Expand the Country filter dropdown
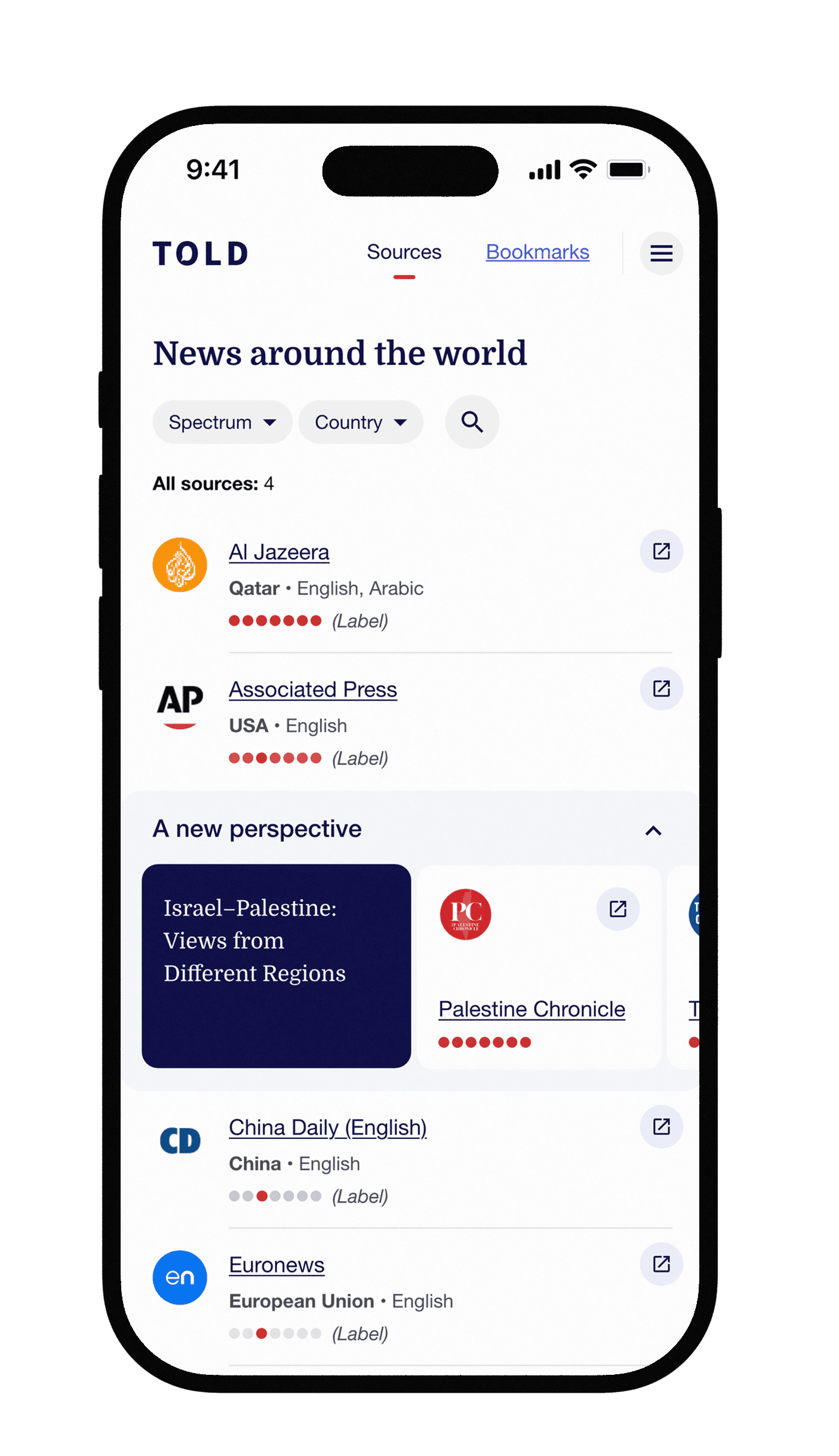Viewport: 839px width, 1456px height. 361,422
